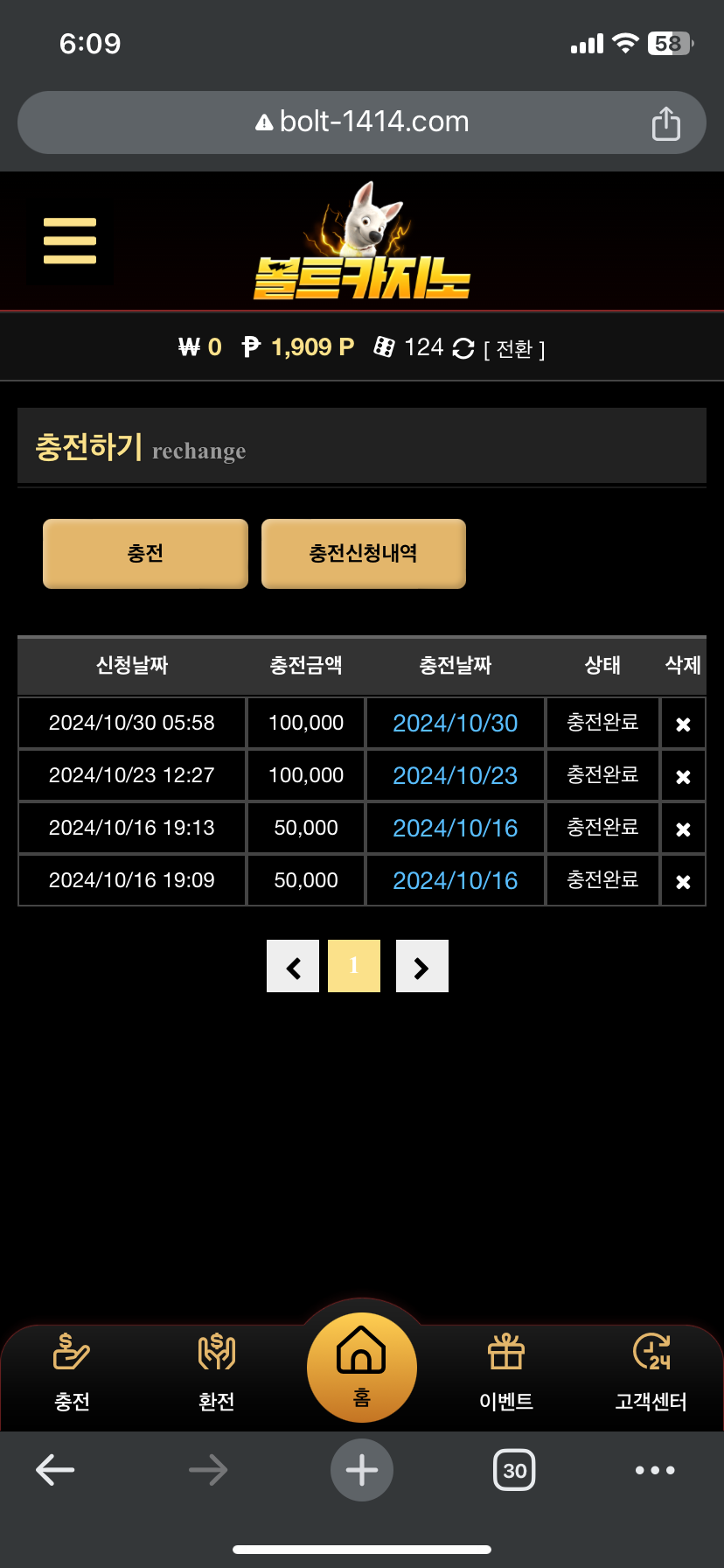Open the browser tabs overview showing 30
The image size is (724, 1568).
pos(515,1470)
